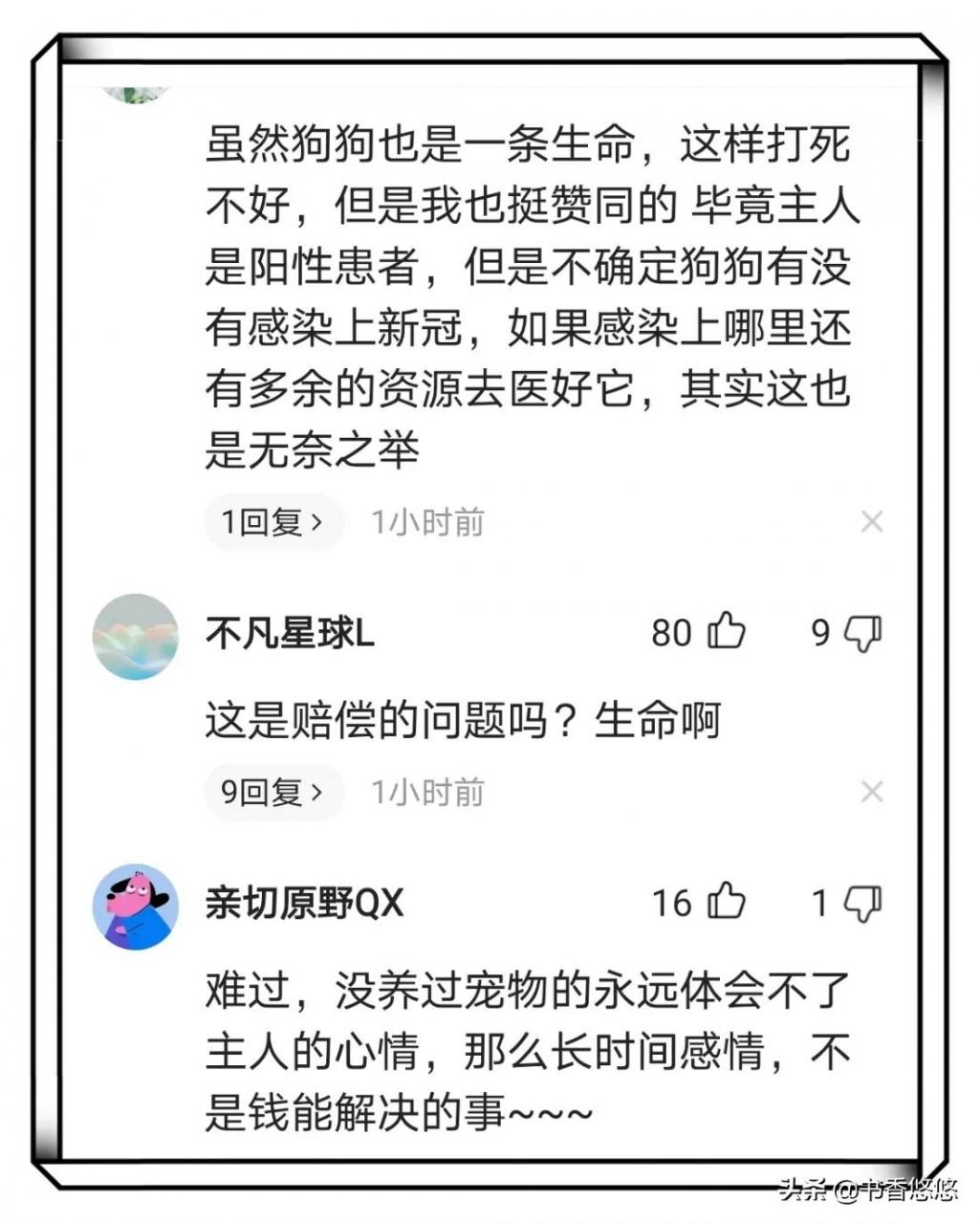
Task: Open 不凡星球L's profile avatar
Action: [x=136, y=631]
